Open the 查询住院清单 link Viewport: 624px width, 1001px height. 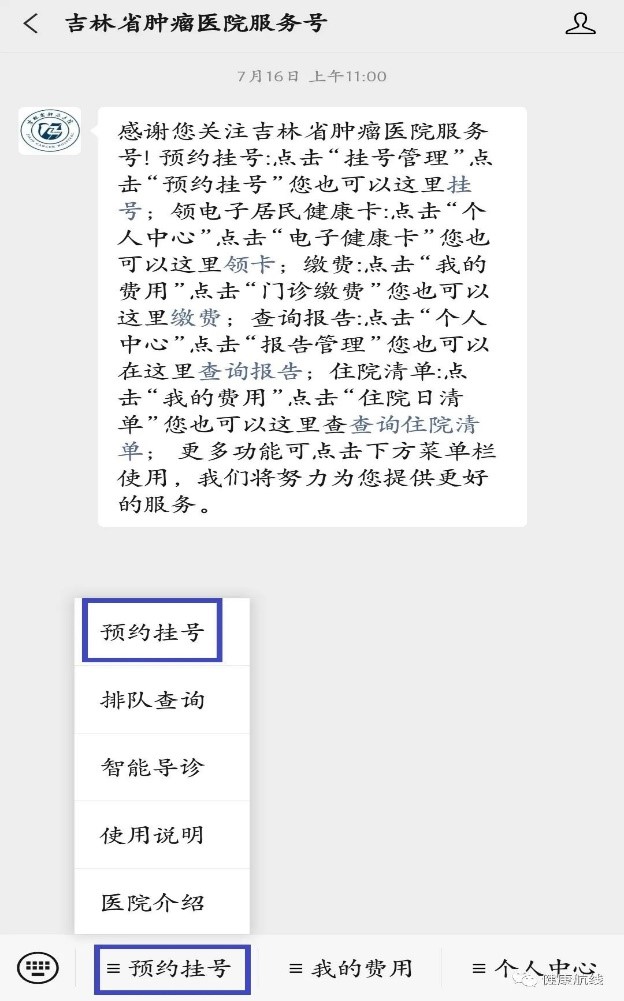[x=414, y=425]
